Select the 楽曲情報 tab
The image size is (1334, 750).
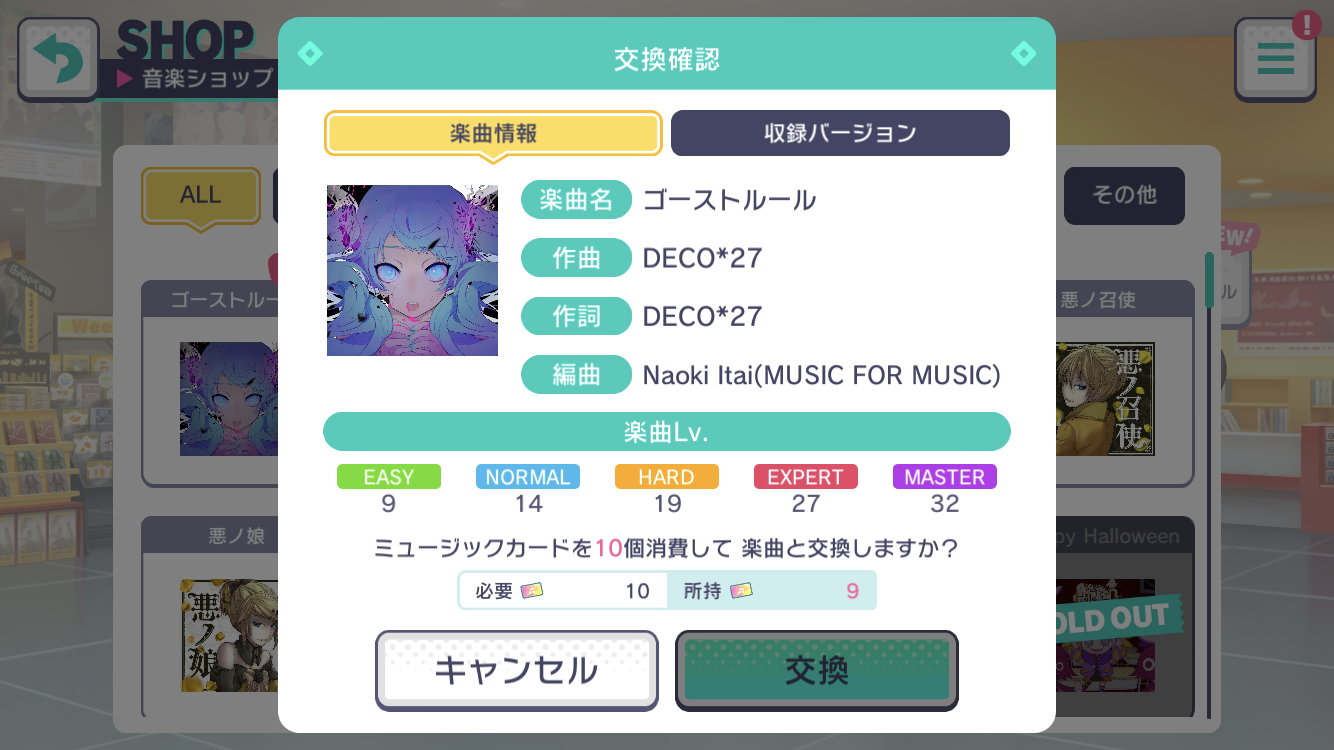click(493, 133)
